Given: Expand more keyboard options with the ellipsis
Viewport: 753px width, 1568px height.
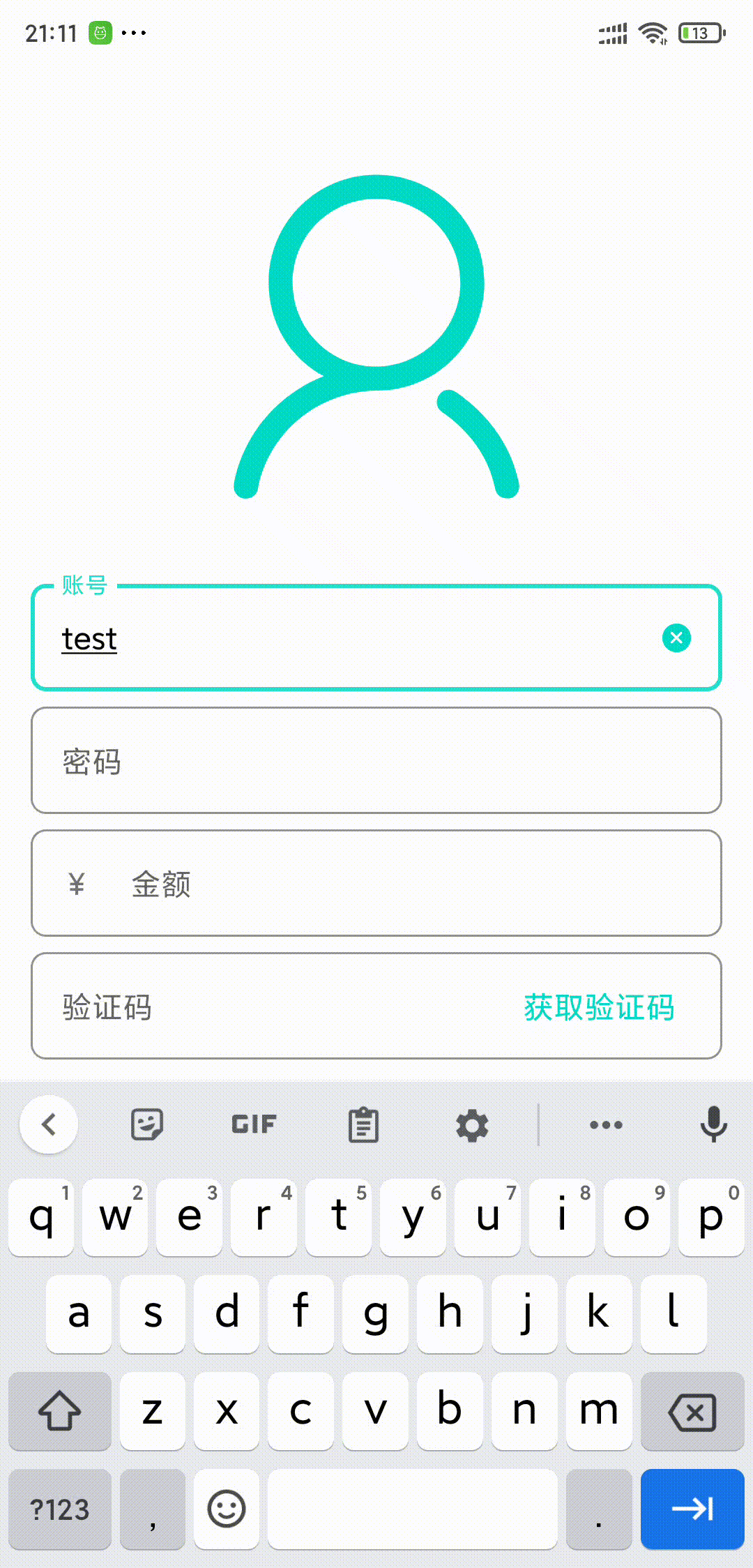Looking at the screenshot, I should pyautogui.click(x=605, y=1124).
